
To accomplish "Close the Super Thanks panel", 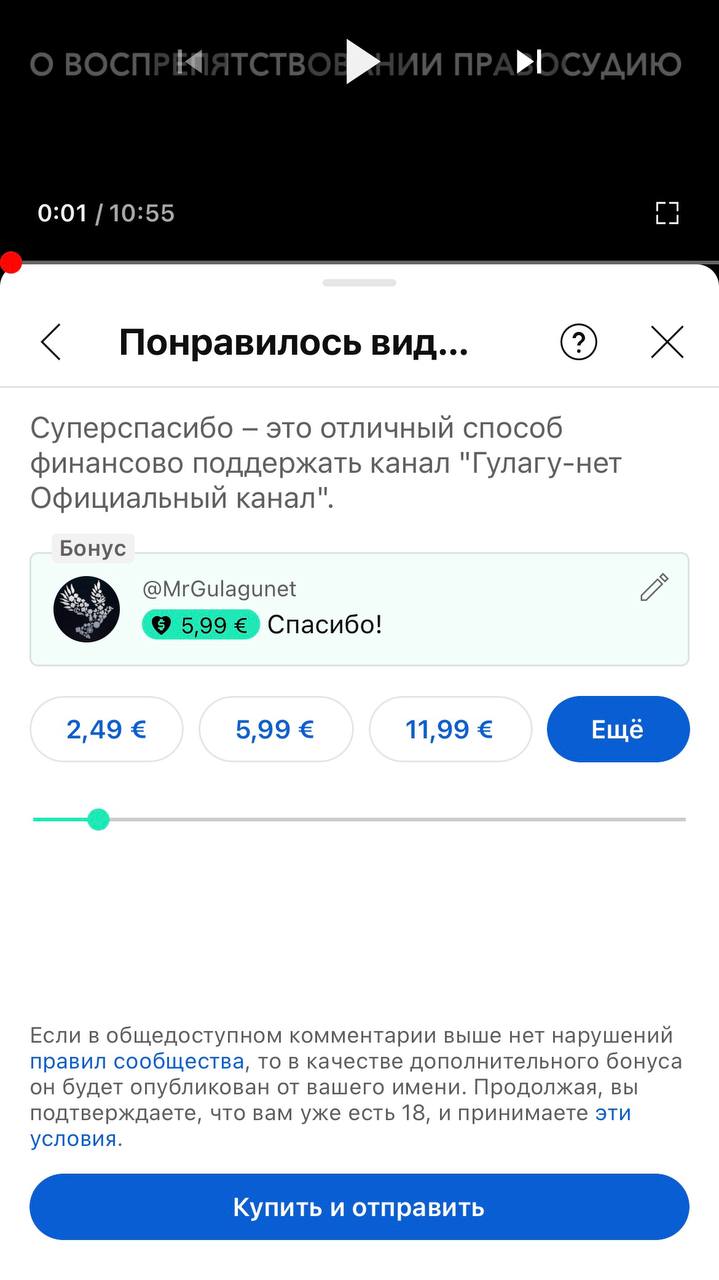I will [x=667, y=342].
